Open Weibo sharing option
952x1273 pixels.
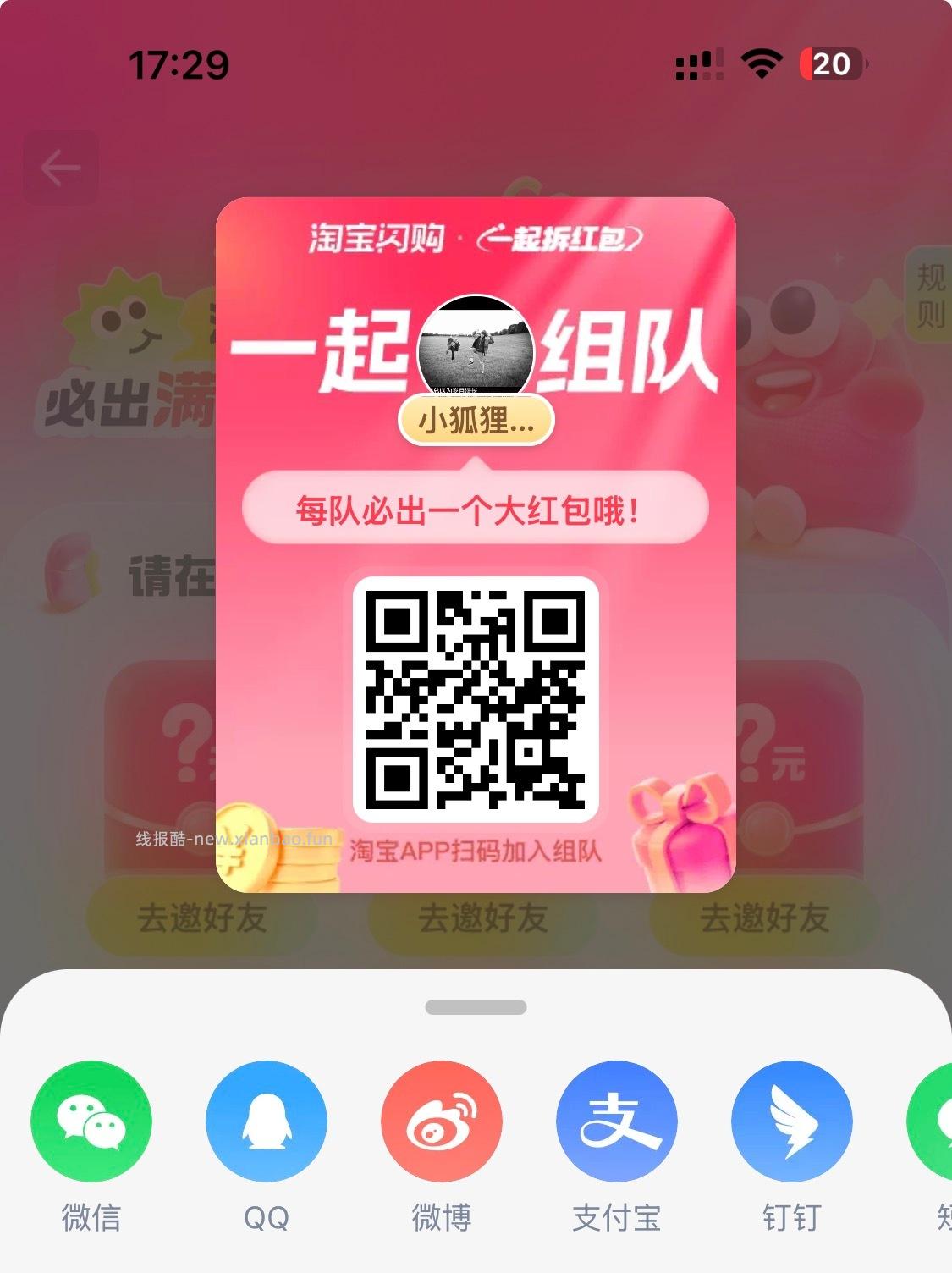click(x=441, y=1121)
